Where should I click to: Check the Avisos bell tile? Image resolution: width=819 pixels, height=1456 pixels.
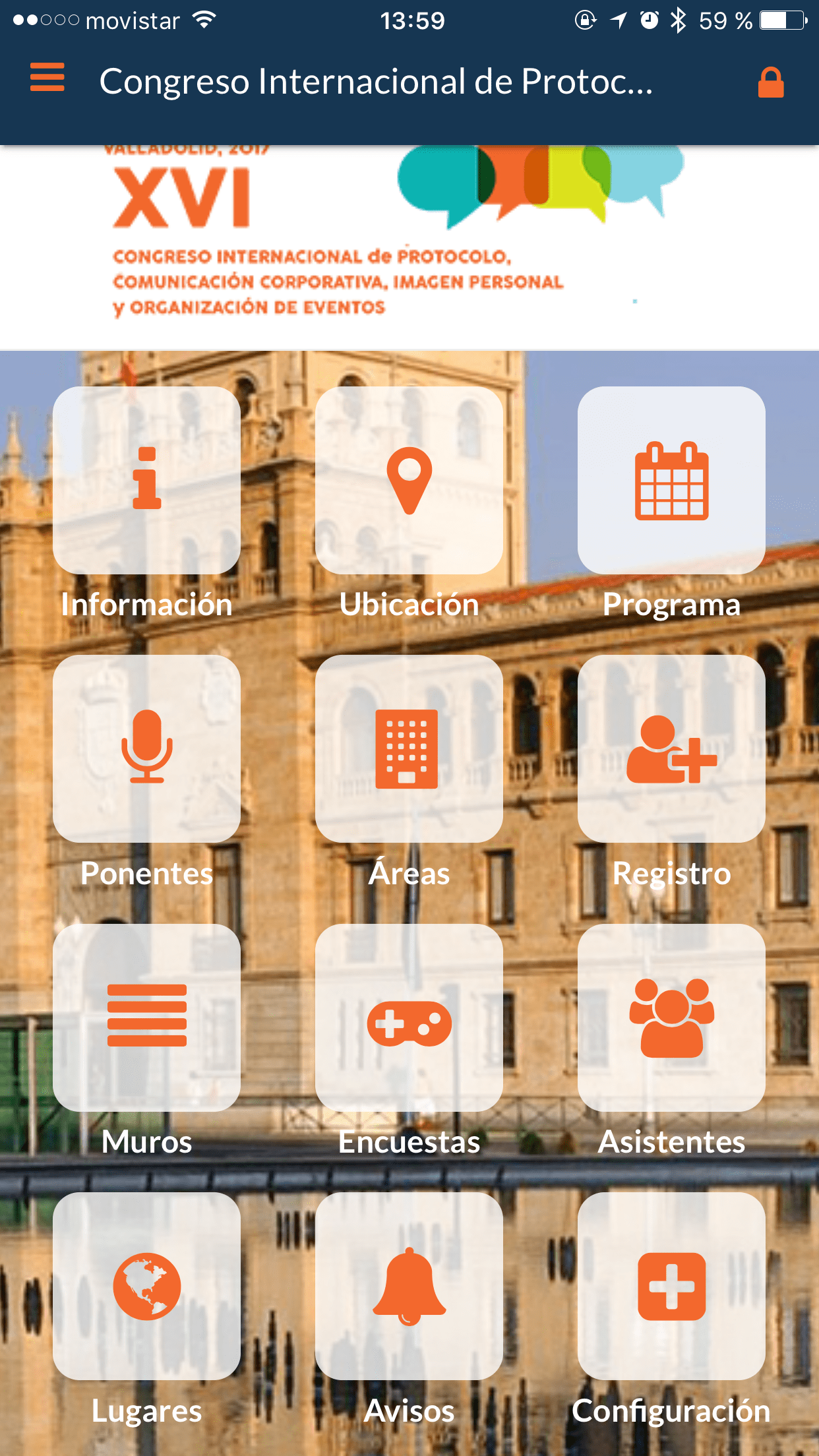409,1286
